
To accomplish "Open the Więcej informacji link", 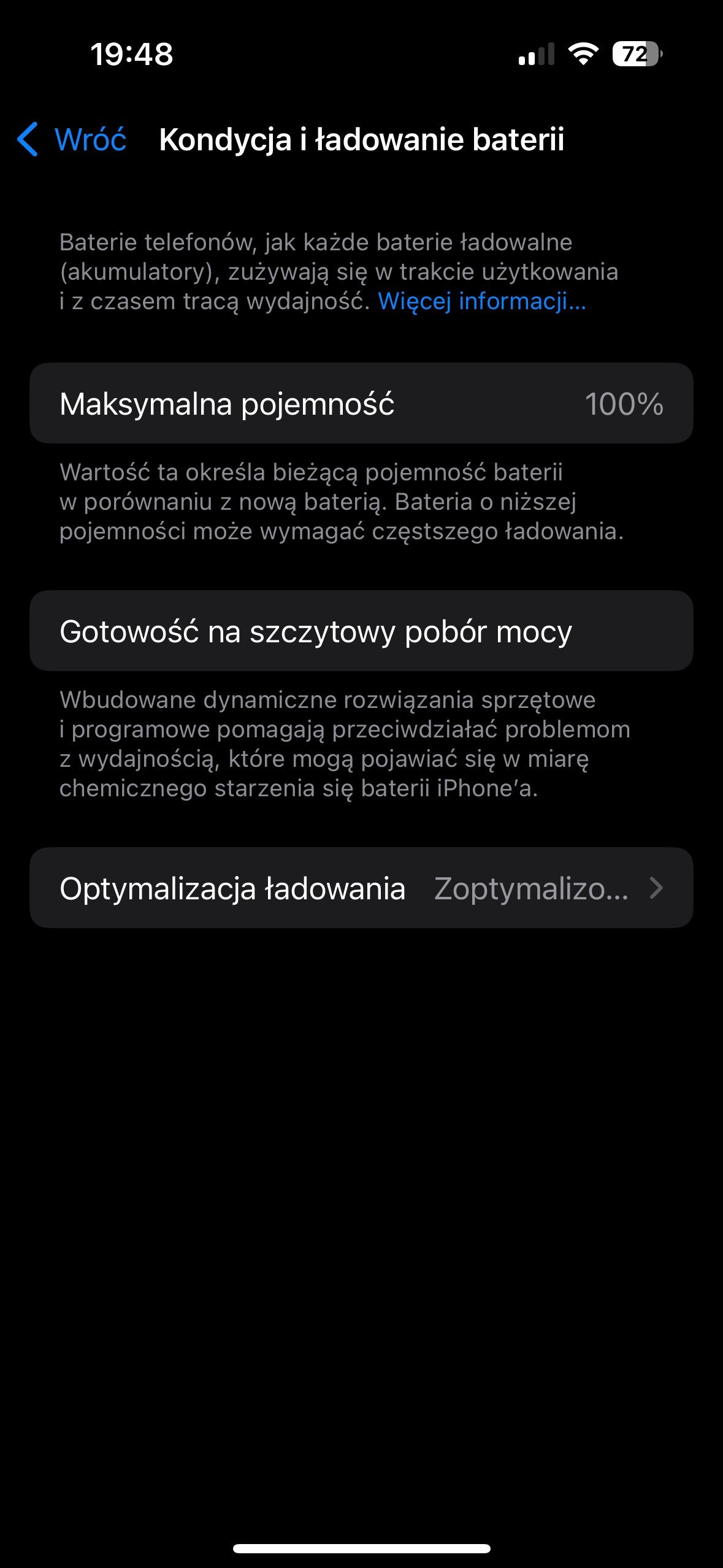I will [482, 301].
